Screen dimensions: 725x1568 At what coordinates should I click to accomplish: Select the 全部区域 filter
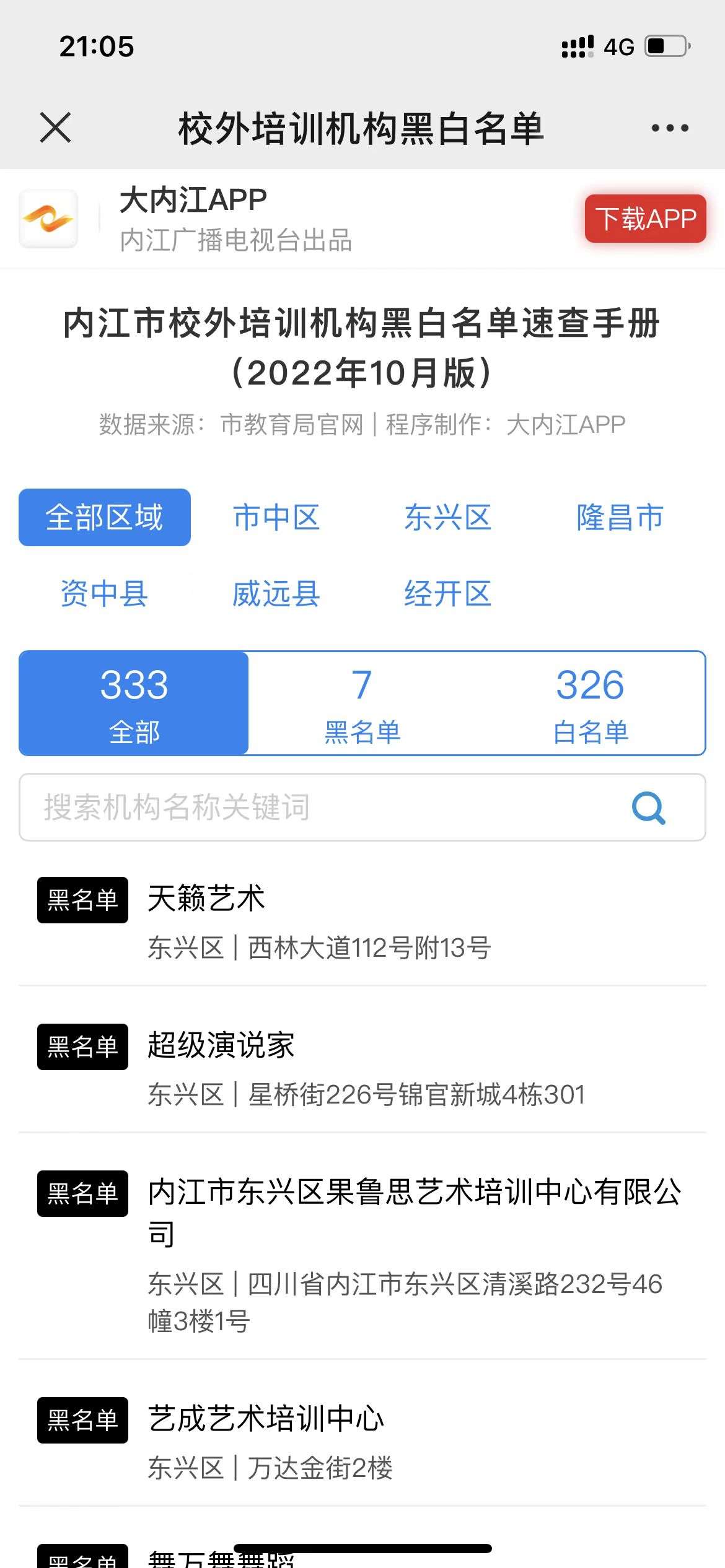click(105, 517)
